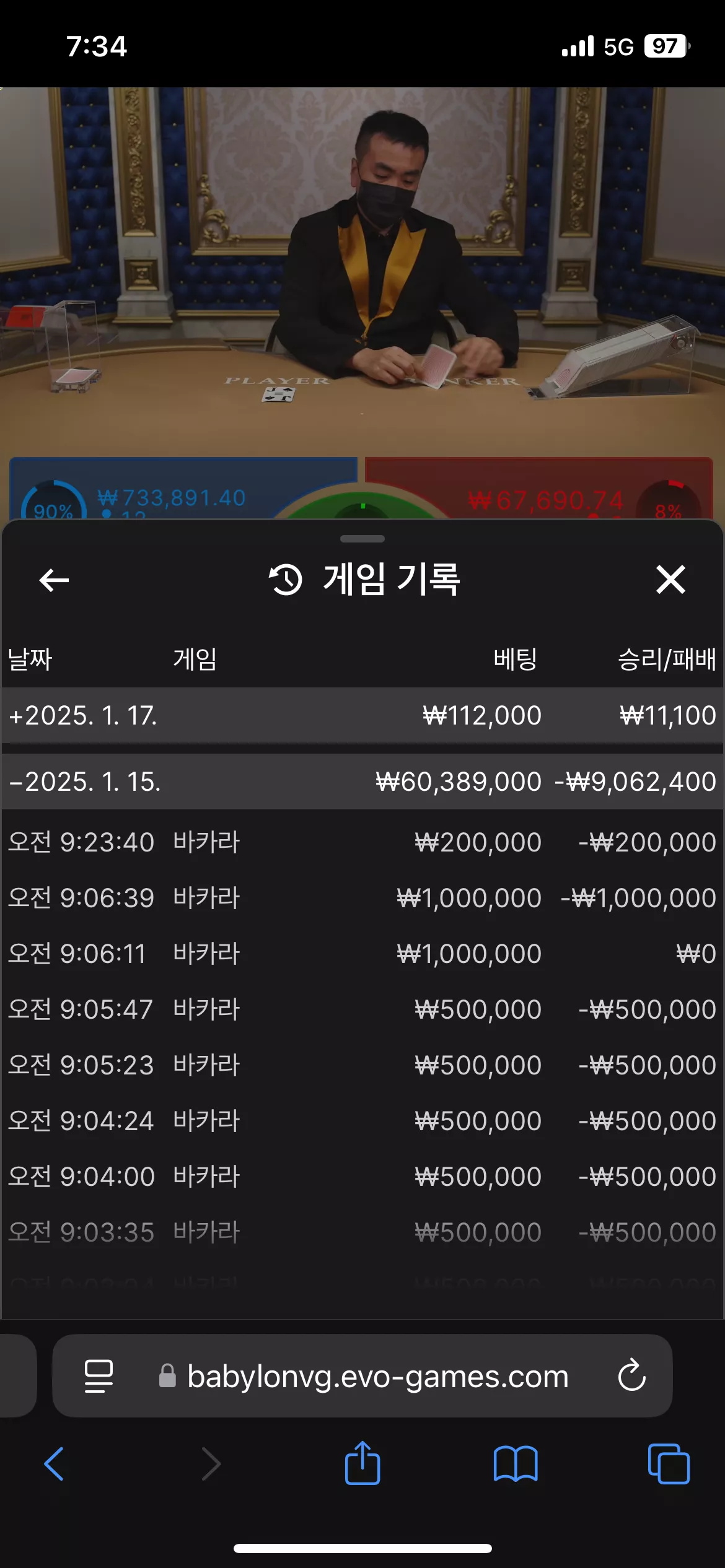Reload the page in Safari
The width and height of the screenshot is (725, 1568).
tap(631, 1375)
